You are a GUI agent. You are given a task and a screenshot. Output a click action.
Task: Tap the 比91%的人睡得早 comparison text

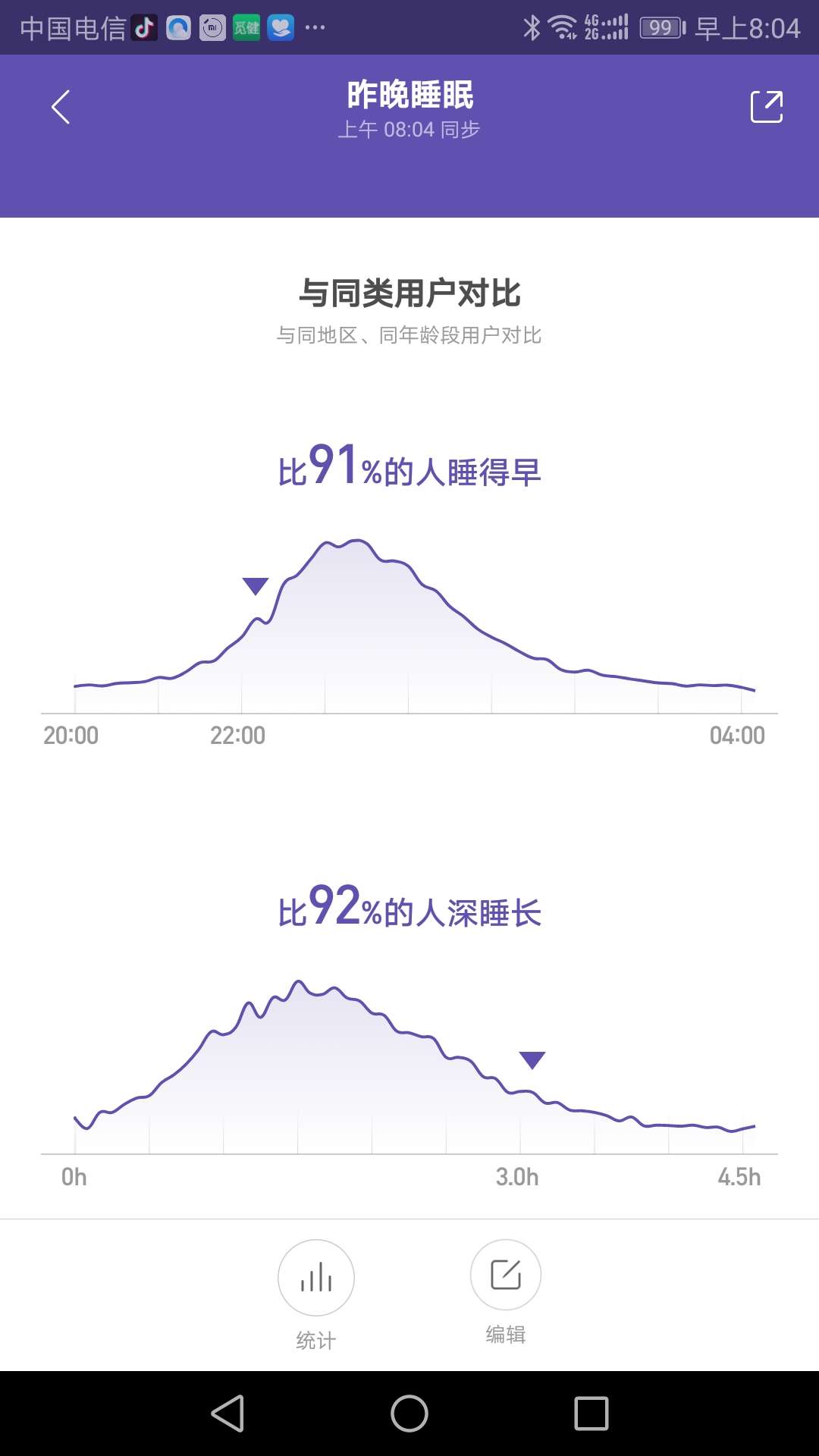[409, 468]
